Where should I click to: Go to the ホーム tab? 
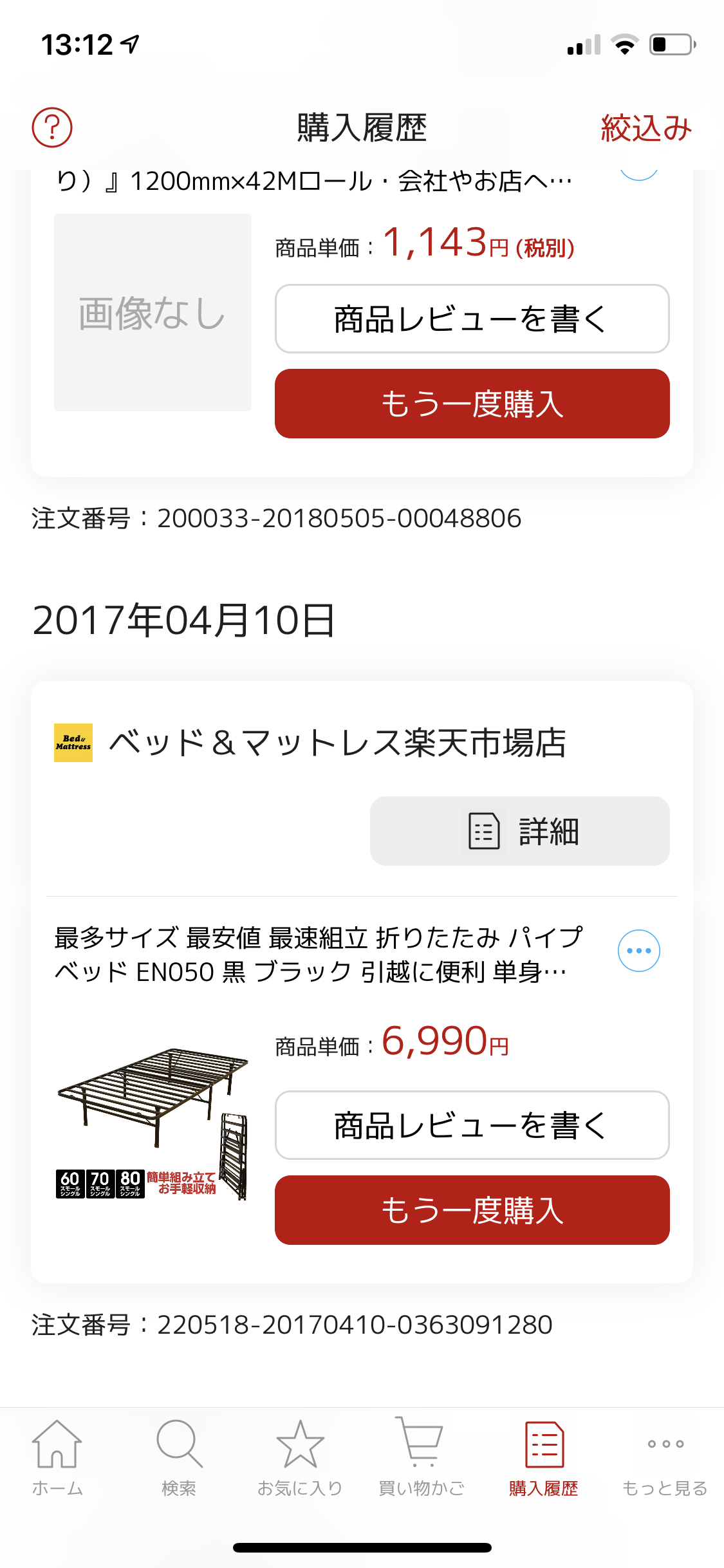point(57,1457)
